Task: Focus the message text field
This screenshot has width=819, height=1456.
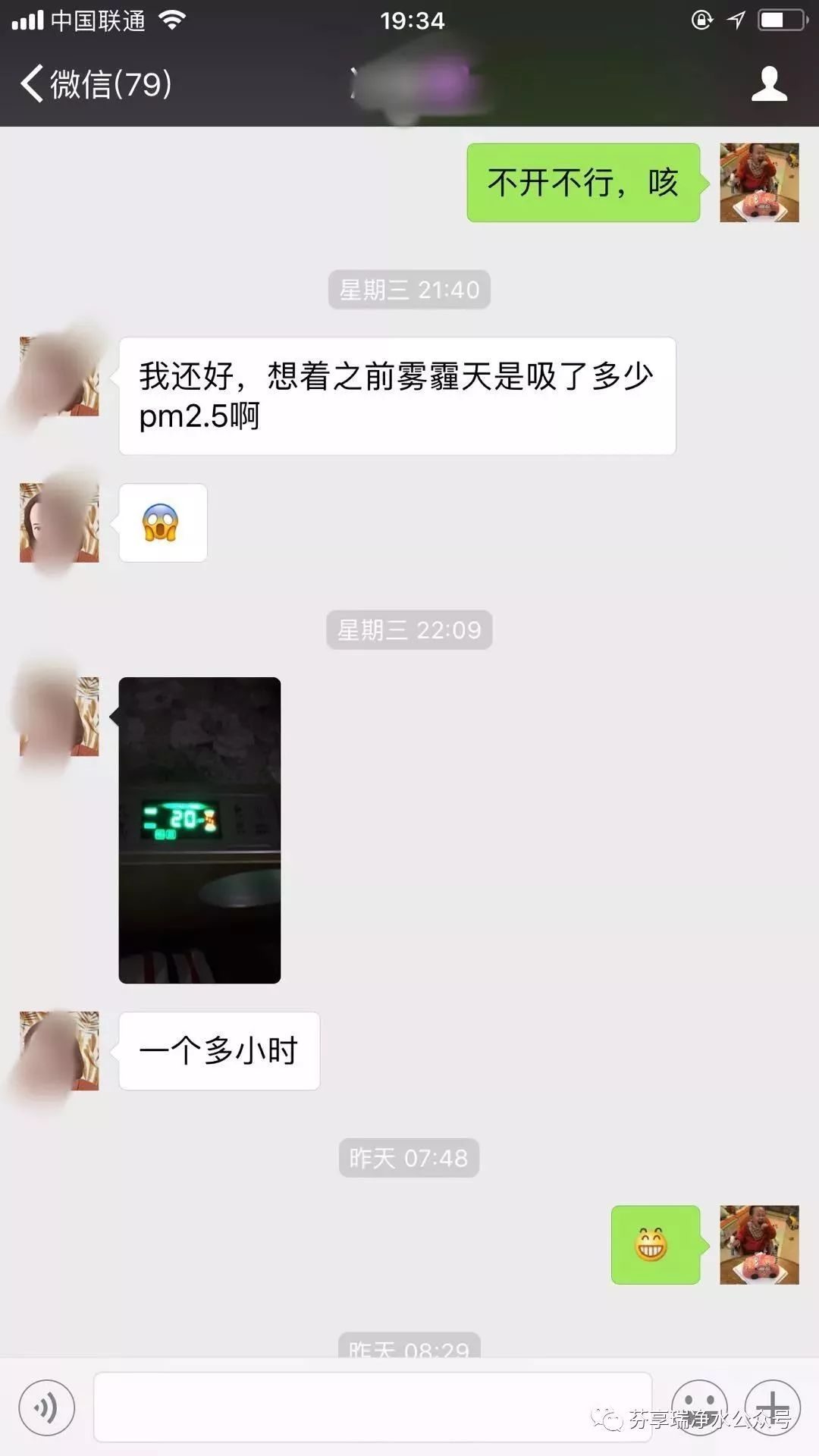Action: click(372, 1407)
